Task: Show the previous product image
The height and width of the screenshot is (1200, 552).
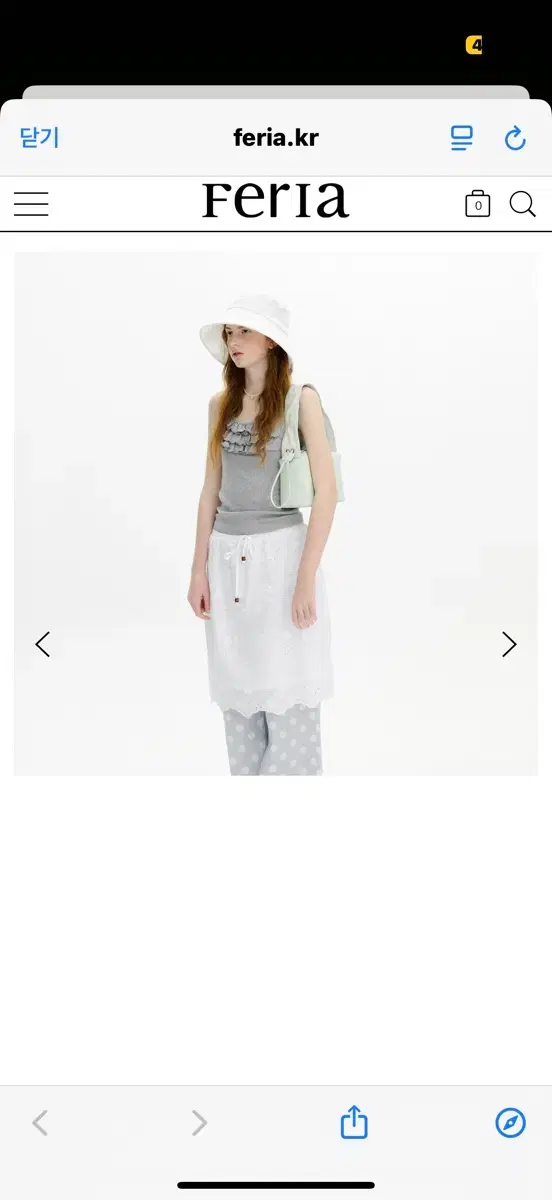Action: tap(42, 644)
